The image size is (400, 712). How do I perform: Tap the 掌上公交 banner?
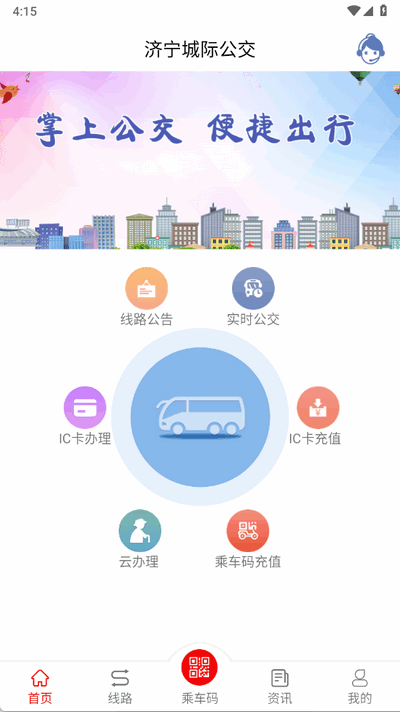[x=200, y=160]
